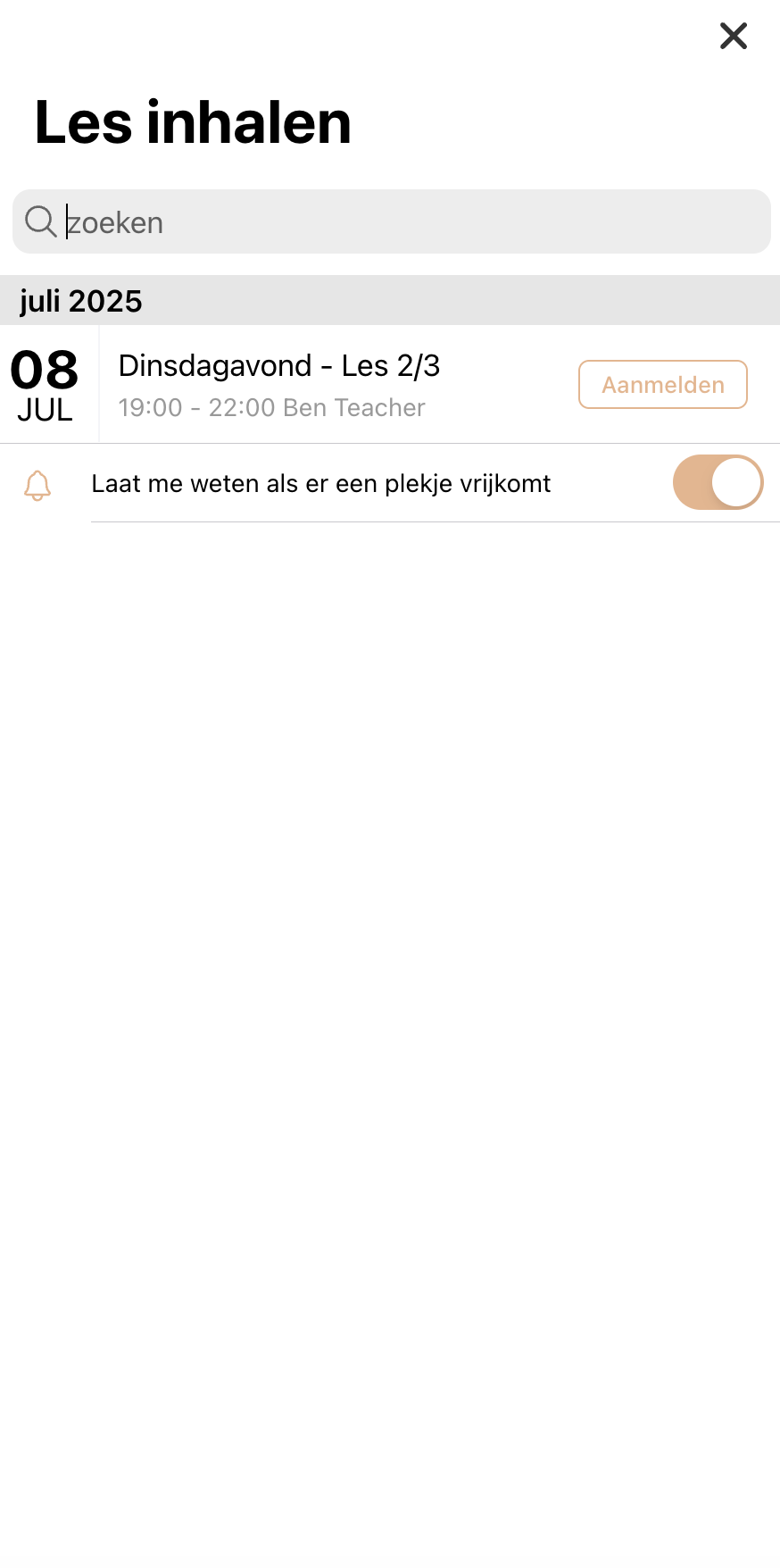Click the time '19:00 - 22:00'

tap(193, 407)
